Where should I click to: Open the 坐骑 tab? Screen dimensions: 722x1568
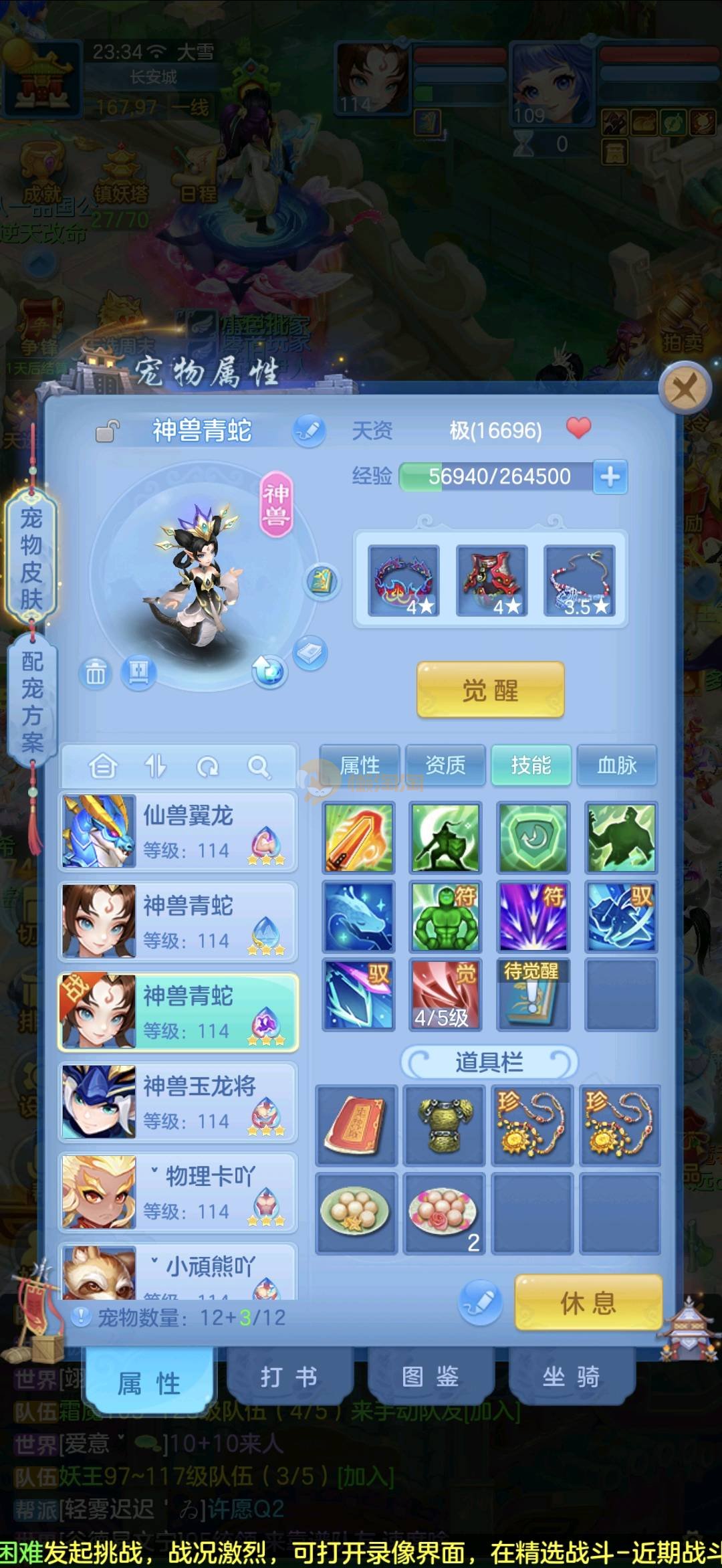click(x=571, y=1377)
